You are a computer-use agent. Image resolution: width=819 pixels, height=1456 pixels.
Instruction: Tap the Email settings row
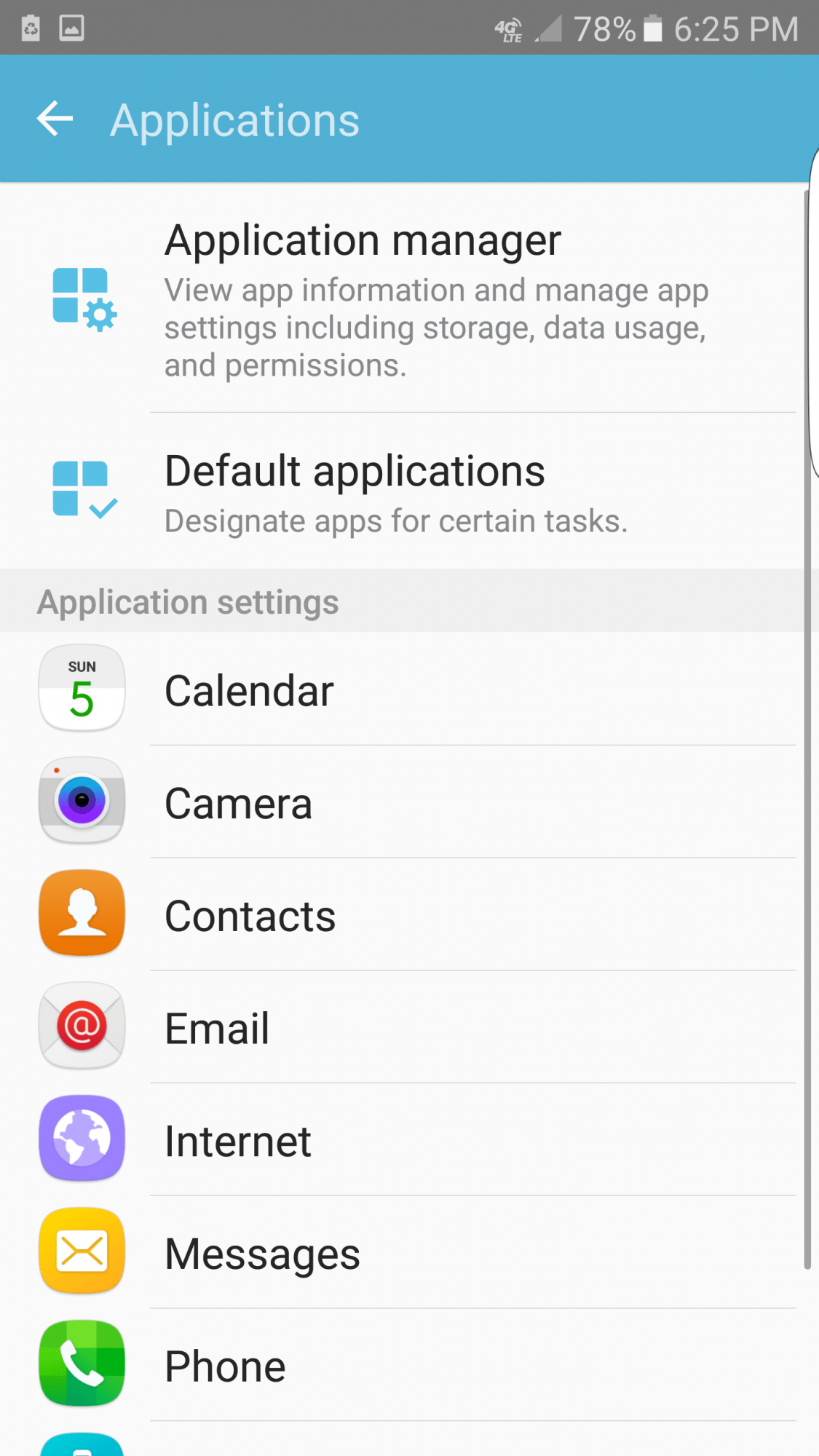pos(408,1028)
